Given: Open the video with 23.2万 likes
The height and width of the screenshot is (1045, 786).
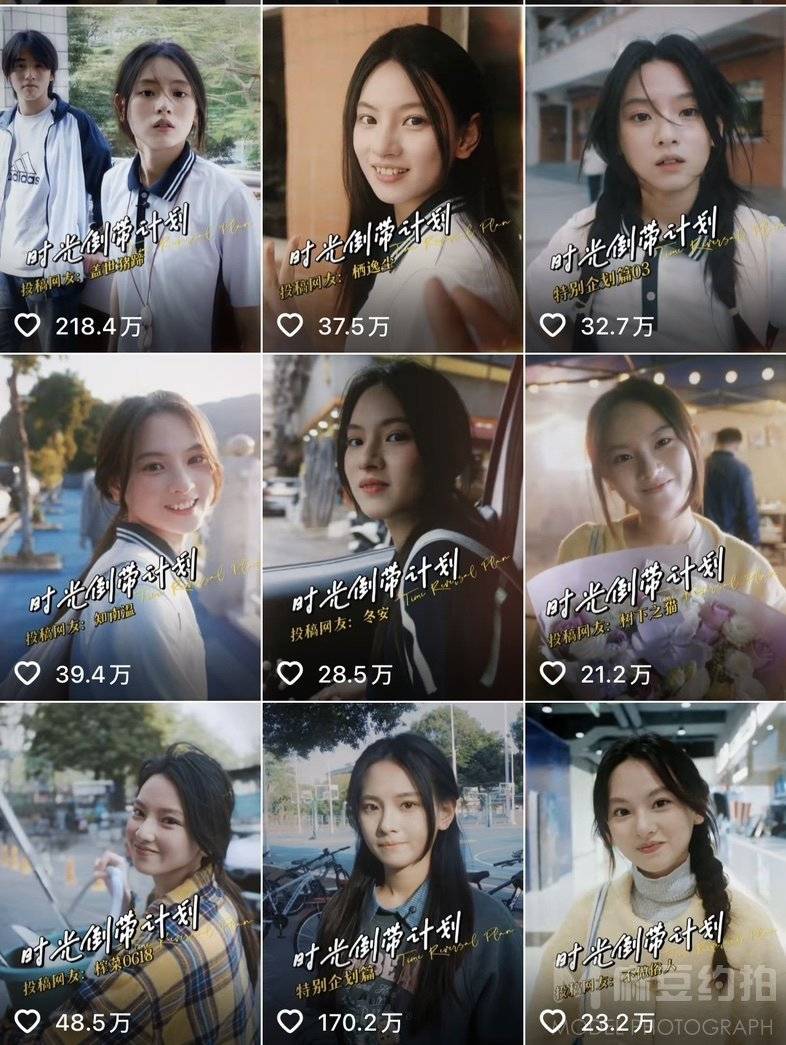Looking at the screenshot, I should coord(655,870).
